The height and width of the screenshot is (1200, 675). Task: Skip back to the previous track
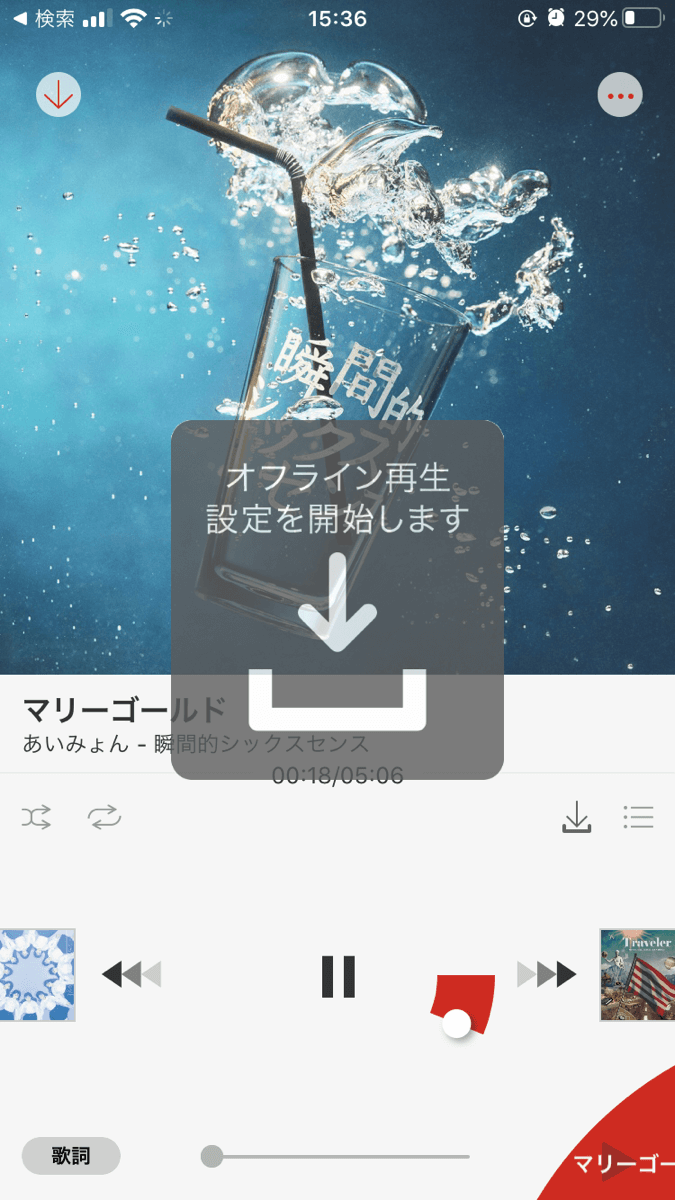point(132,974)
